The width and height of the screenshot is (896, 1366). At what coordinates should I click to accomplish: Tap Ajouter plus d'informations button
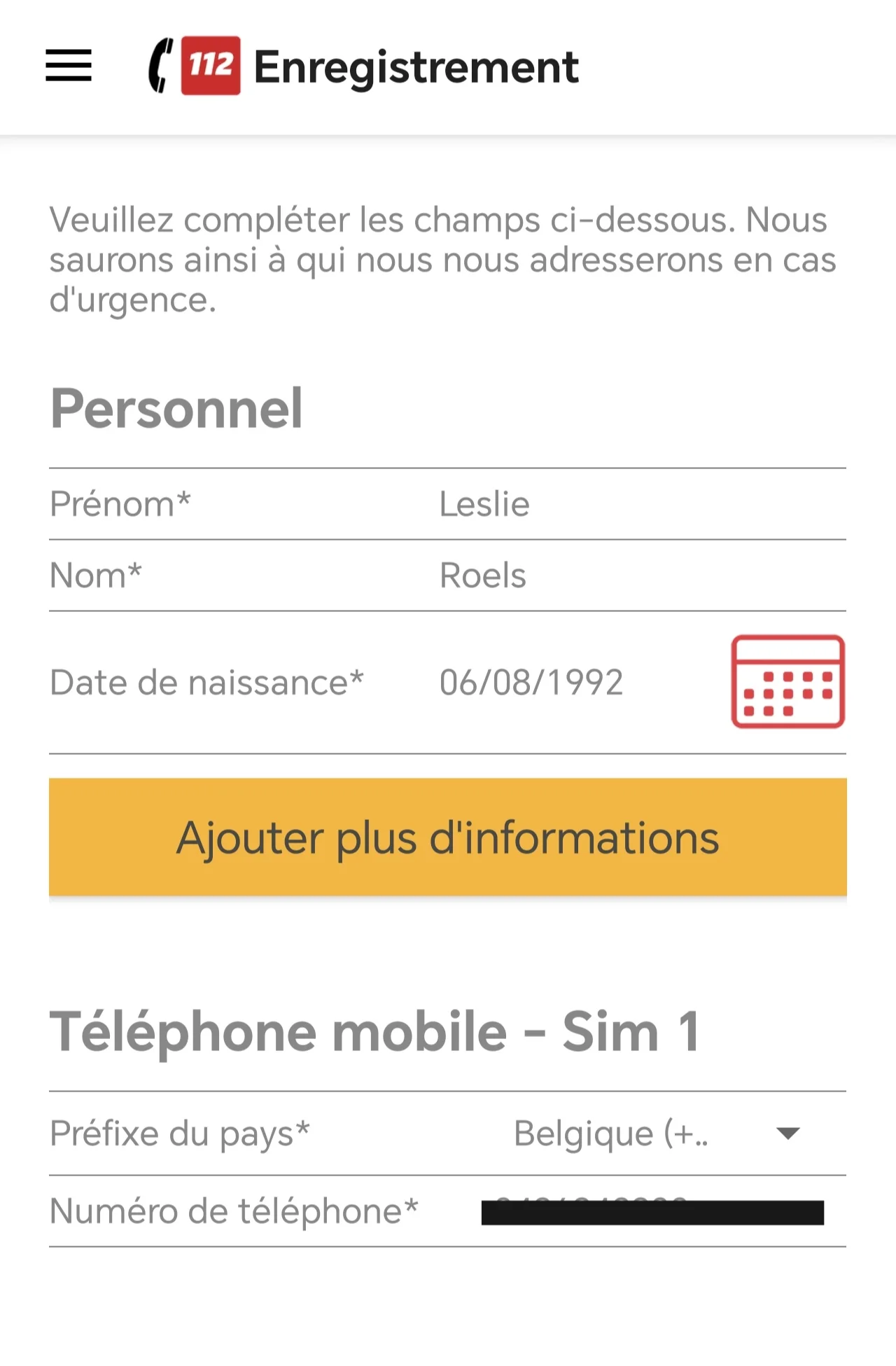point(448,837)
